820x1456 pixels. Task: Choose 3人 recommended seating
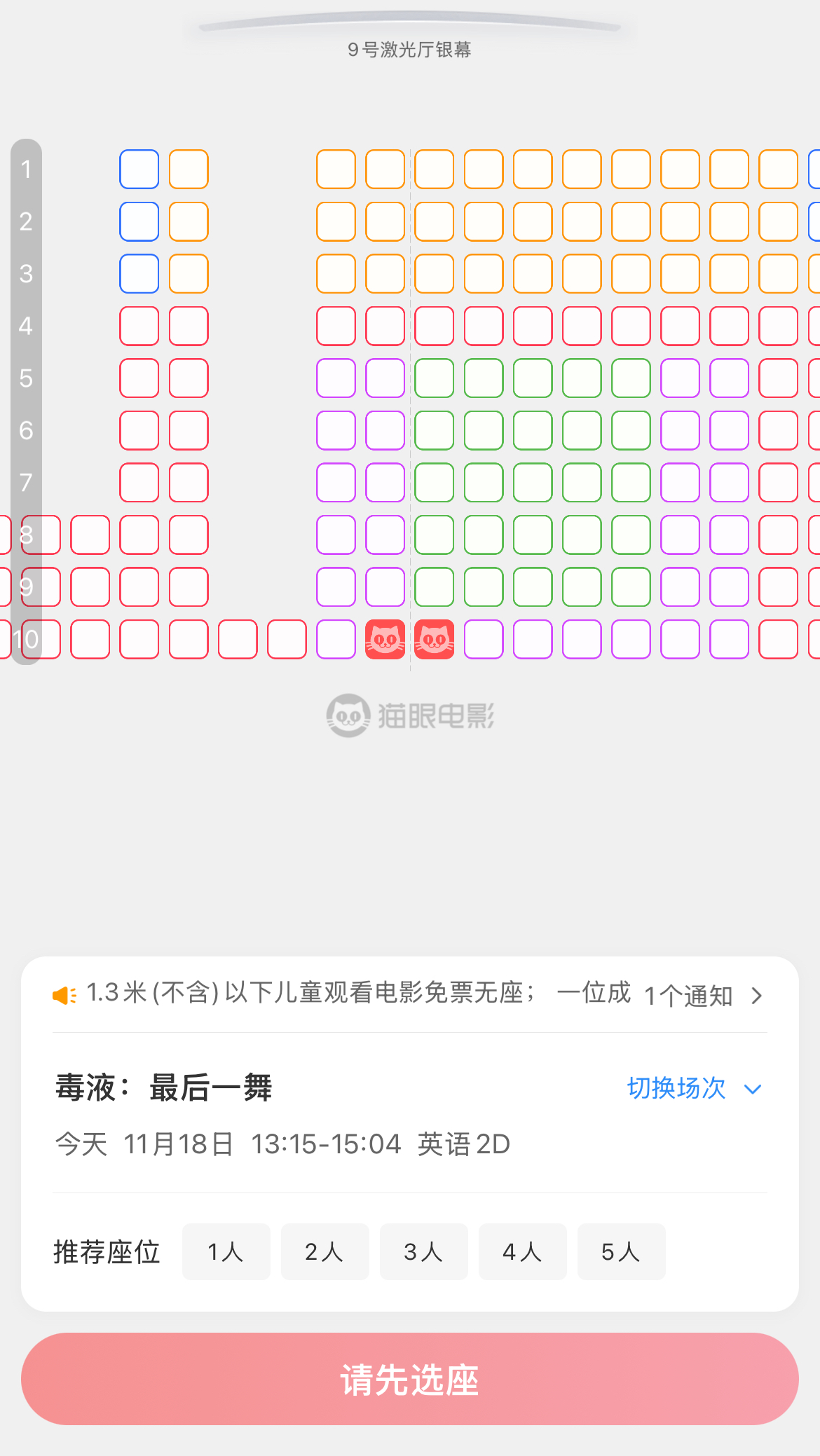click(x=423, y=1251)
